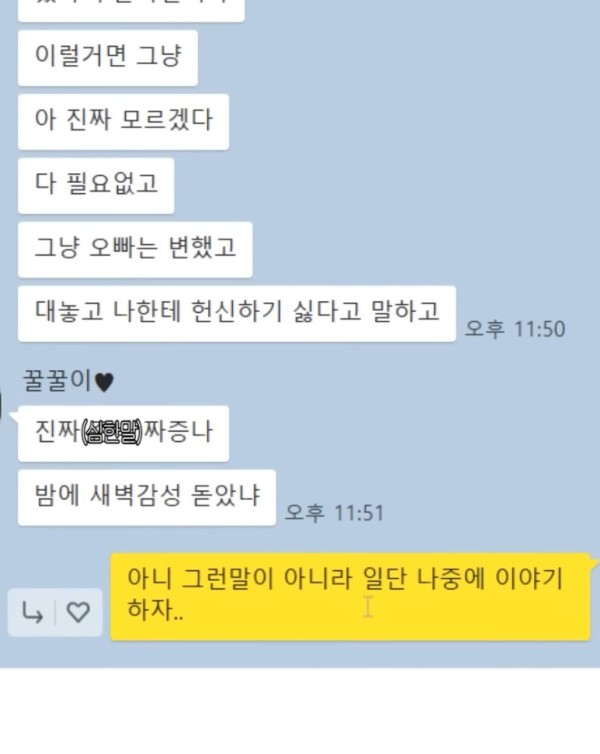Heart-react to the yellow message
Image resolution: width=600 pixels, height=754 pixels.
pos(78,613)
